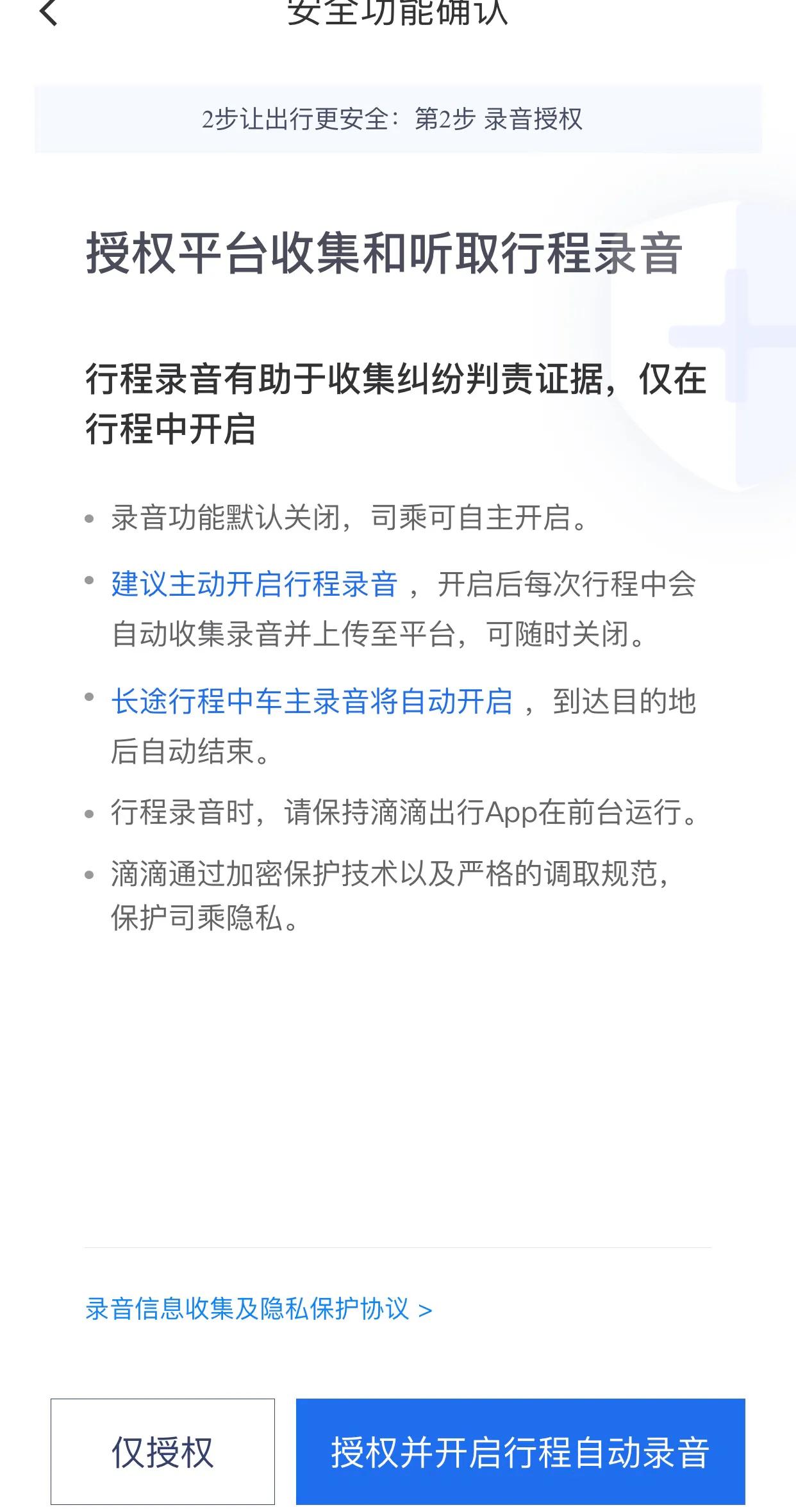Tap the step progress strip at the top
This screenshot has width=796, height=1512.
(398, 119)
